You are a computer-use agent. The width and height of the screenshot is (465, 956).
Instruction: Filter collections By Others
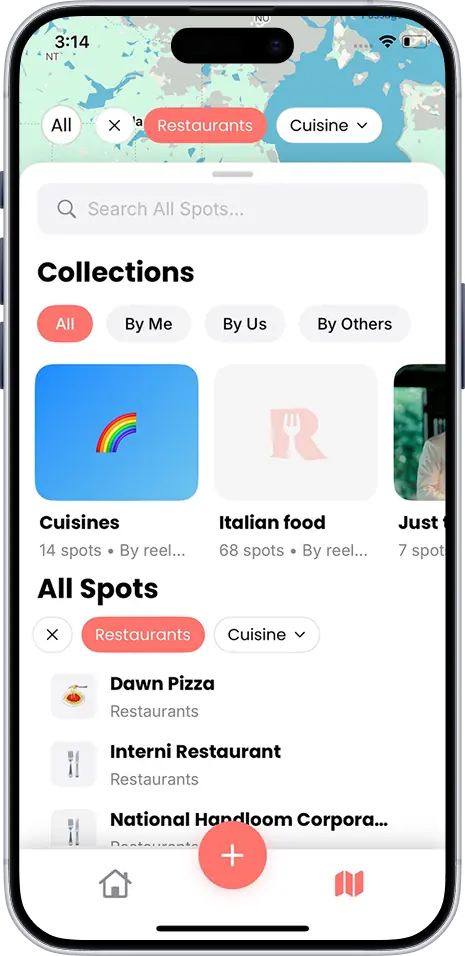[x=355, y=324]
